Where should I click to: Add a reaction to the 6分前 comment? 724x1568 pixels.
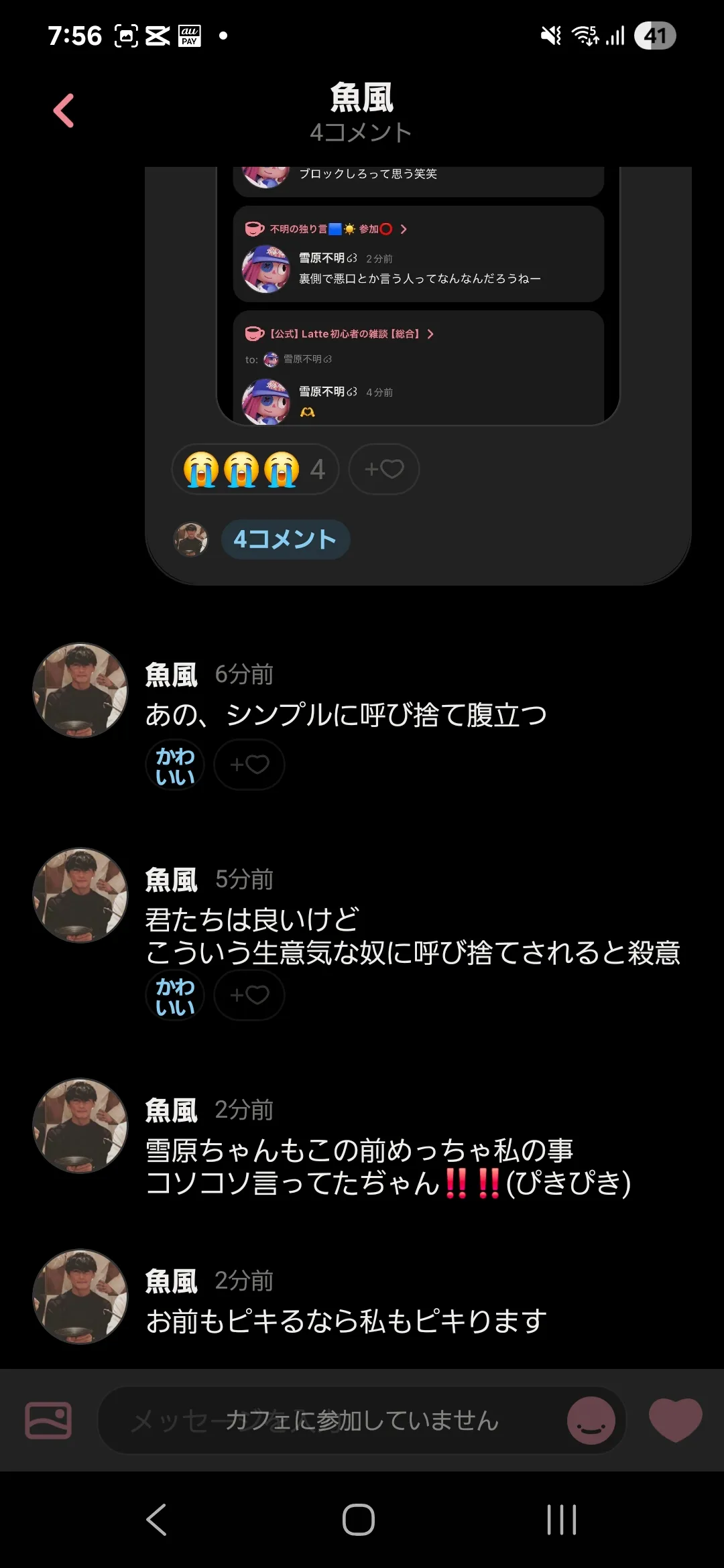pyautogui.click(x=249, y=765)
